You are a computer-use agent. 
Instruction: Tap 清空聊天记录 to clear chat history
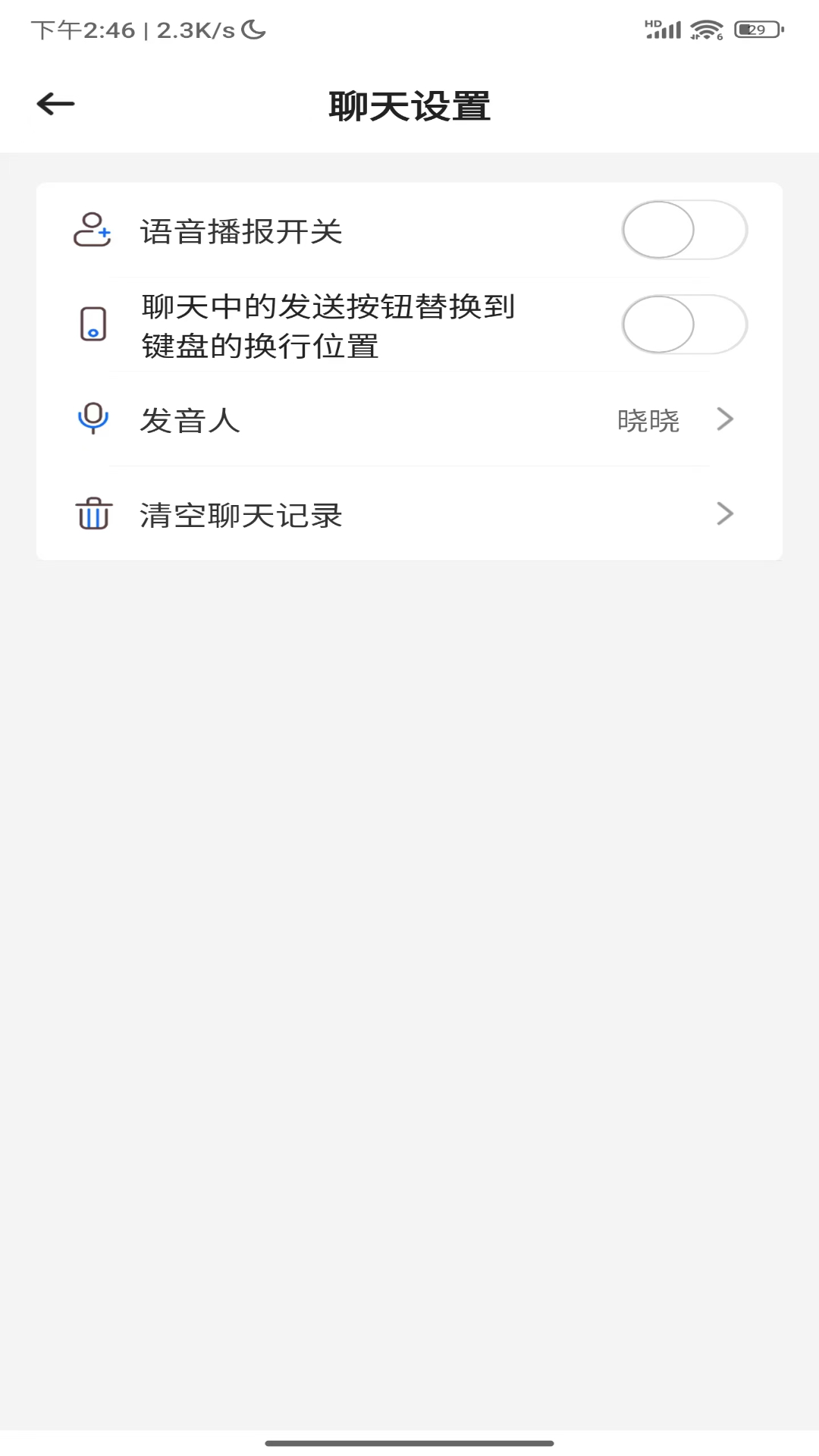point(240,516)
